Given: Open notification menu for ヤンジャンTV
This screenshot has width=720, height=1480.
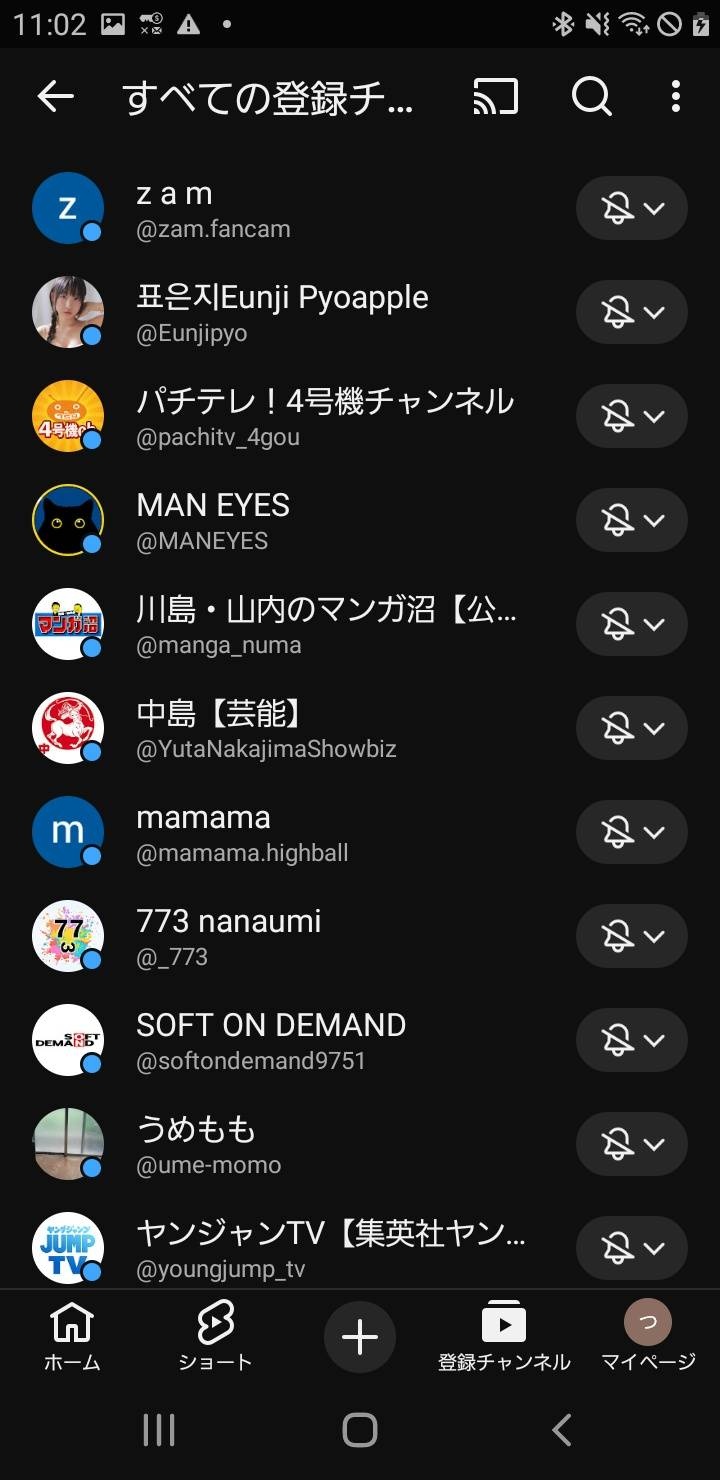Looking at the screenshot, I should (631, 1249).
